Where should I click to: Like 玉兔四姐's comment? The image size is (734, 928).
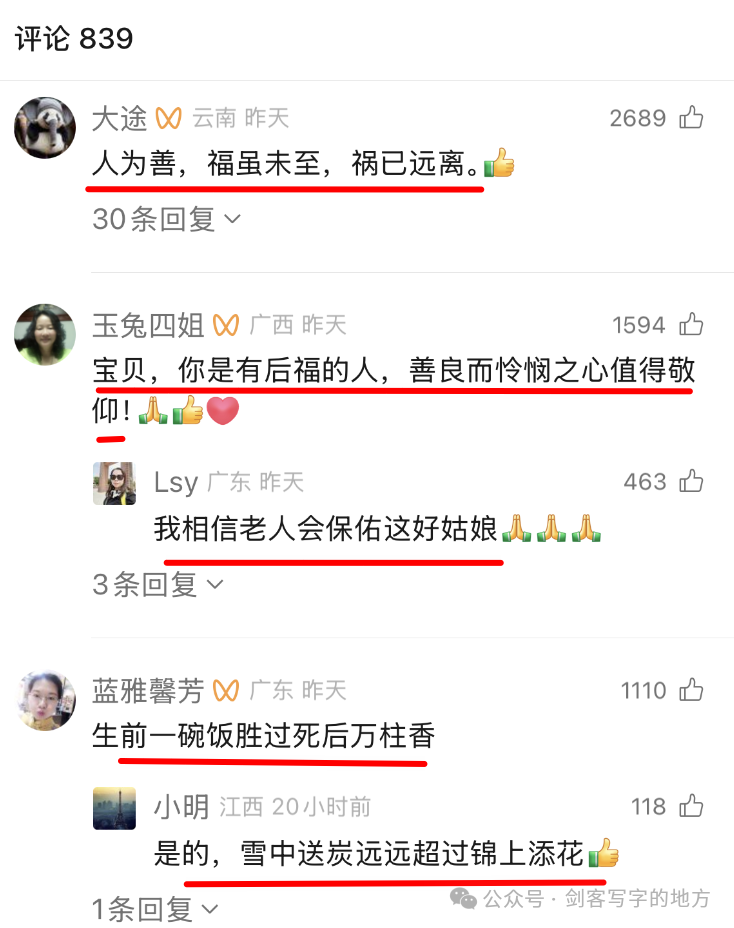click(691, 325)
